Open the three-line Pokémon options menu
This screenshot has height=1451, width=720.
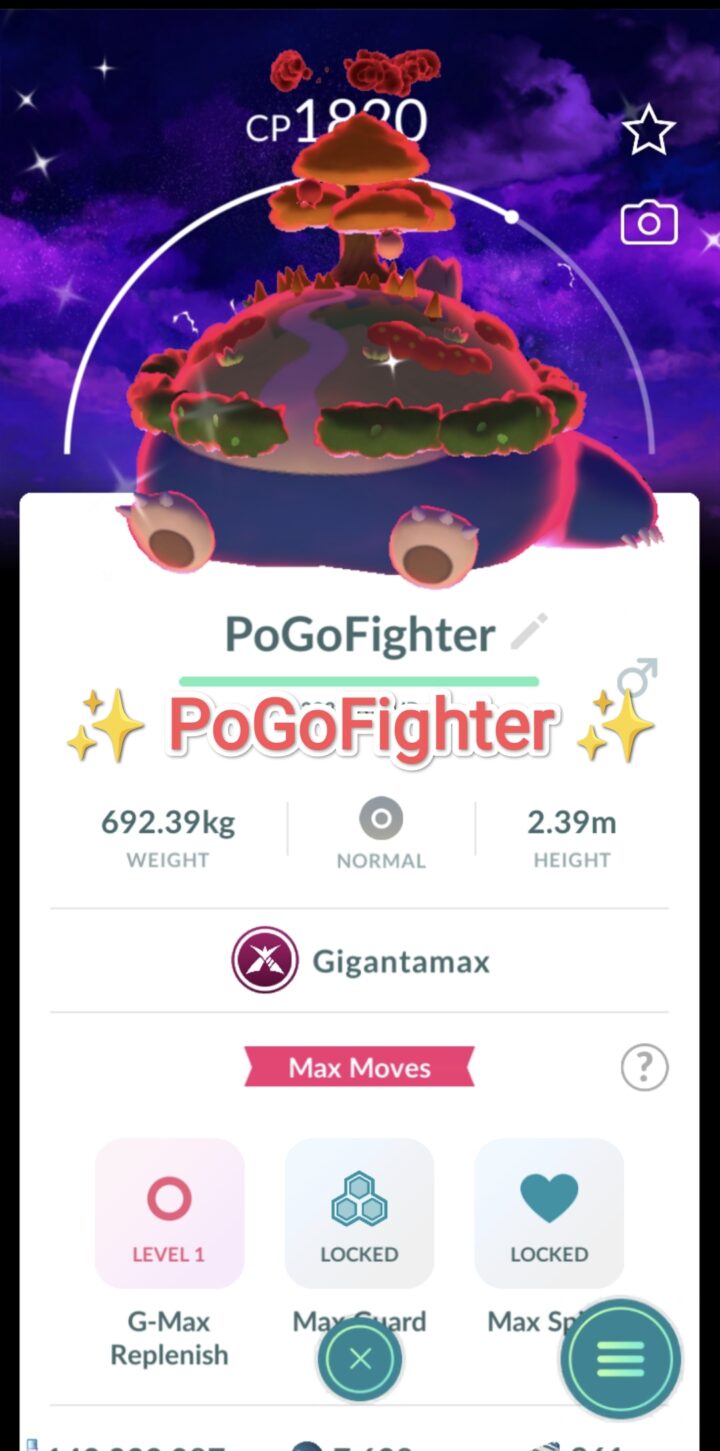621,1359
